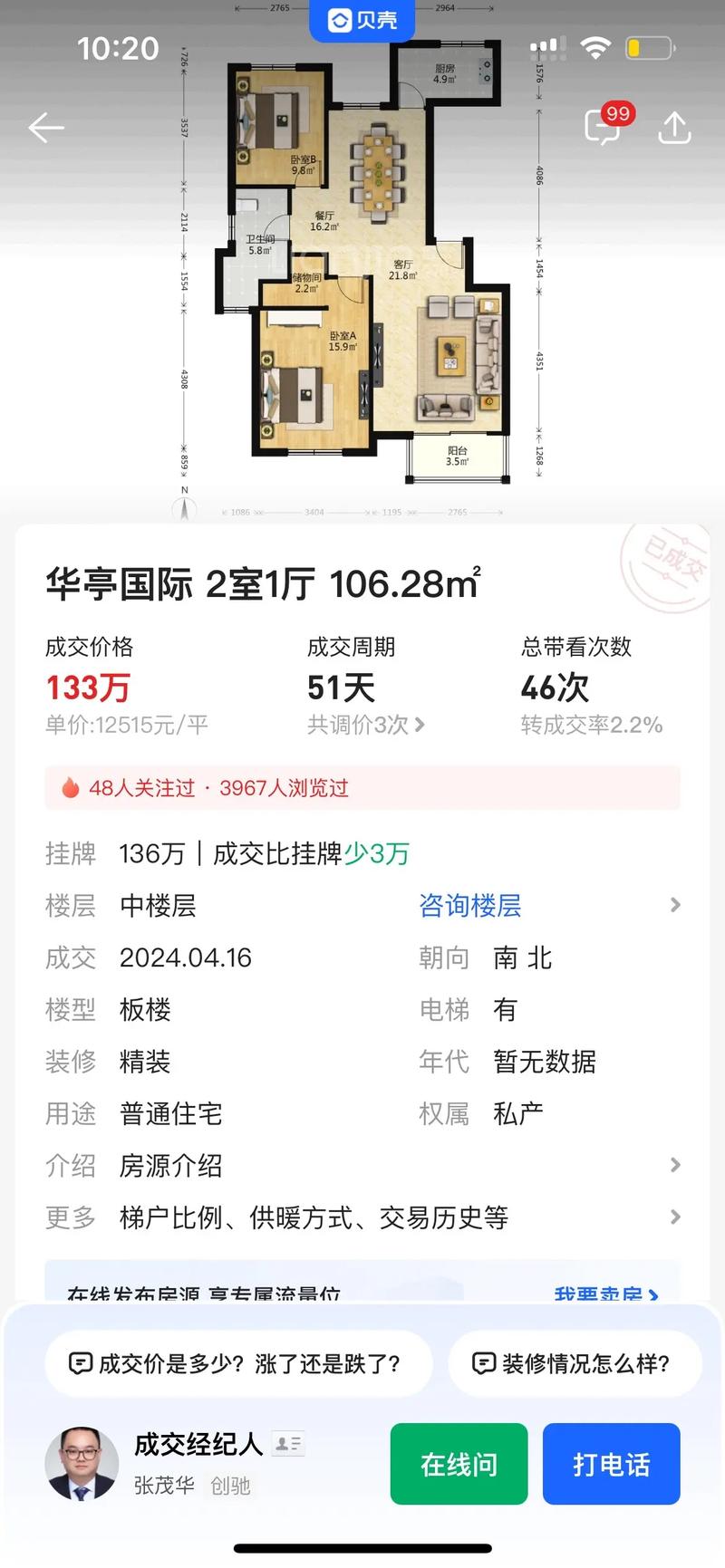This screenshot has height=1568, width=725.
Task: View the 共调价3次 price adjustment history
Action: 365,725
